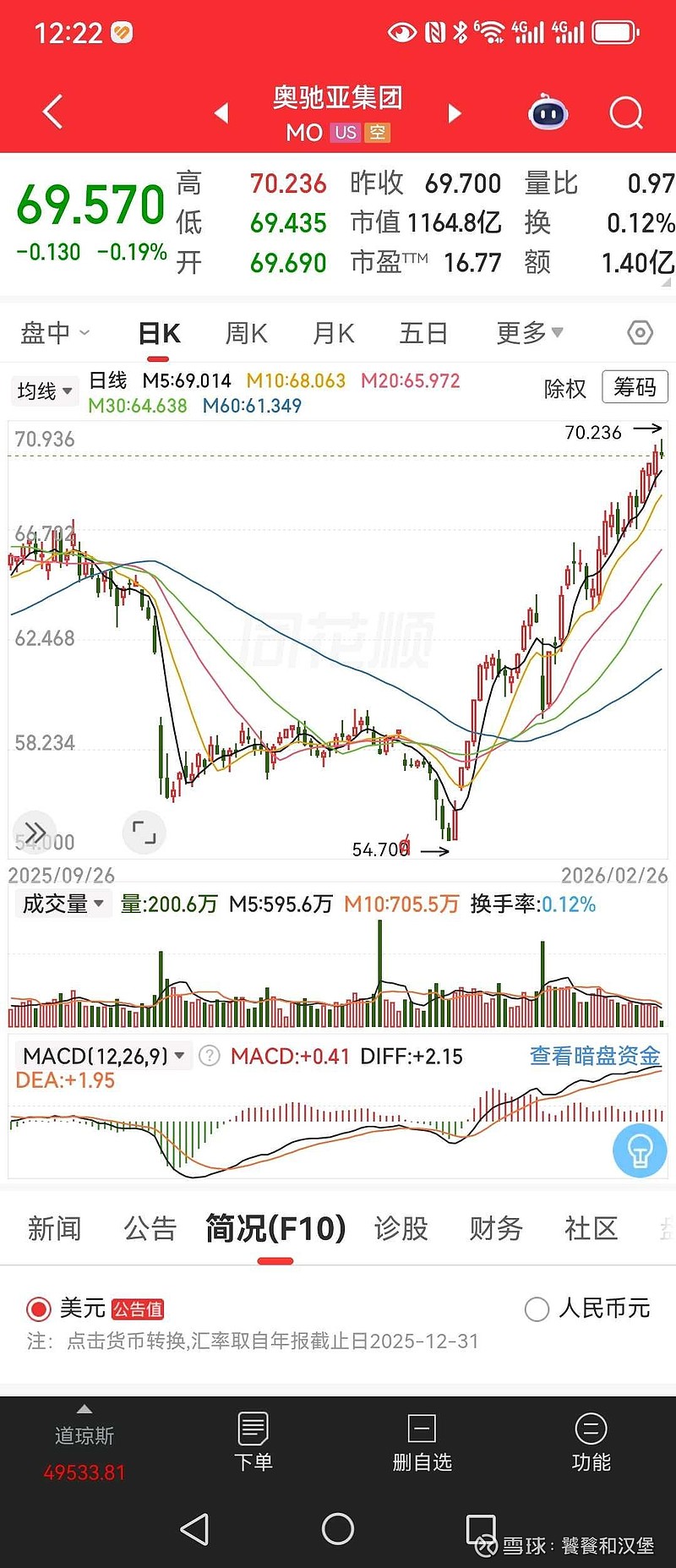This screenshot has width=676, height=1568.
Task: Tap the lightbulb icon near the MACD panel
Action: point(640,1150)
